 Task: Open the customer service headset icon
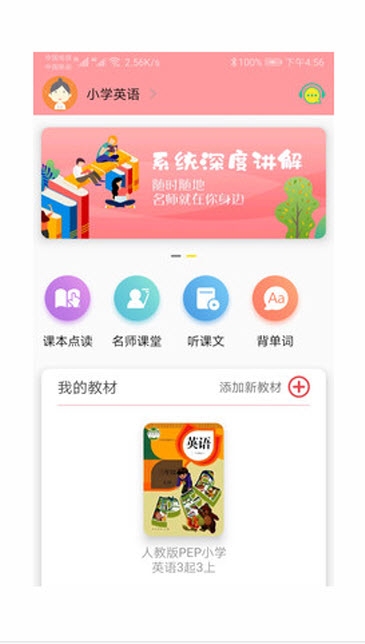pyautogui.click(x=312, y=94)
